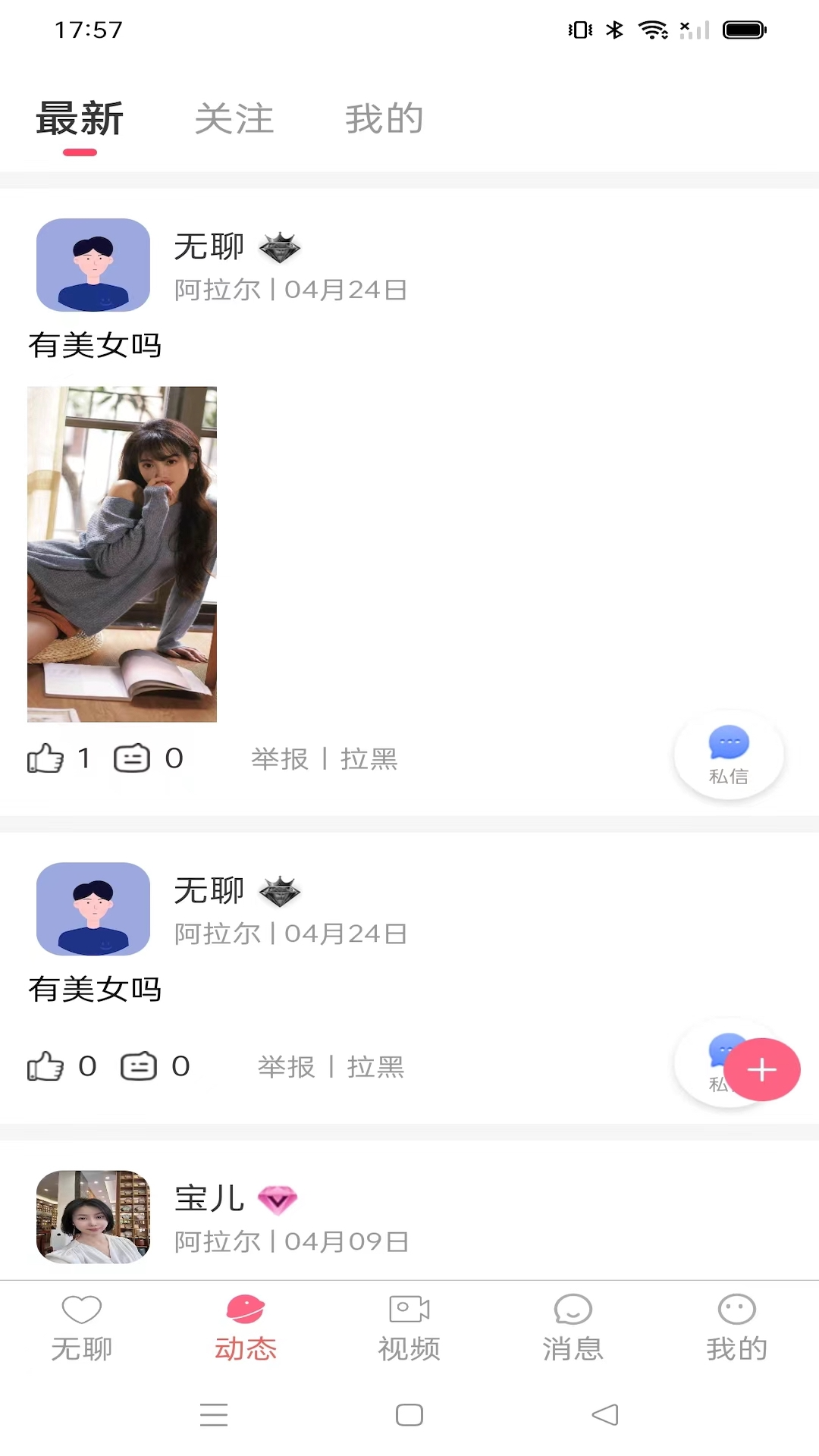The image size is (819, 1456).
Task: Open comments on the post with photo
Action: pos(132,758)
